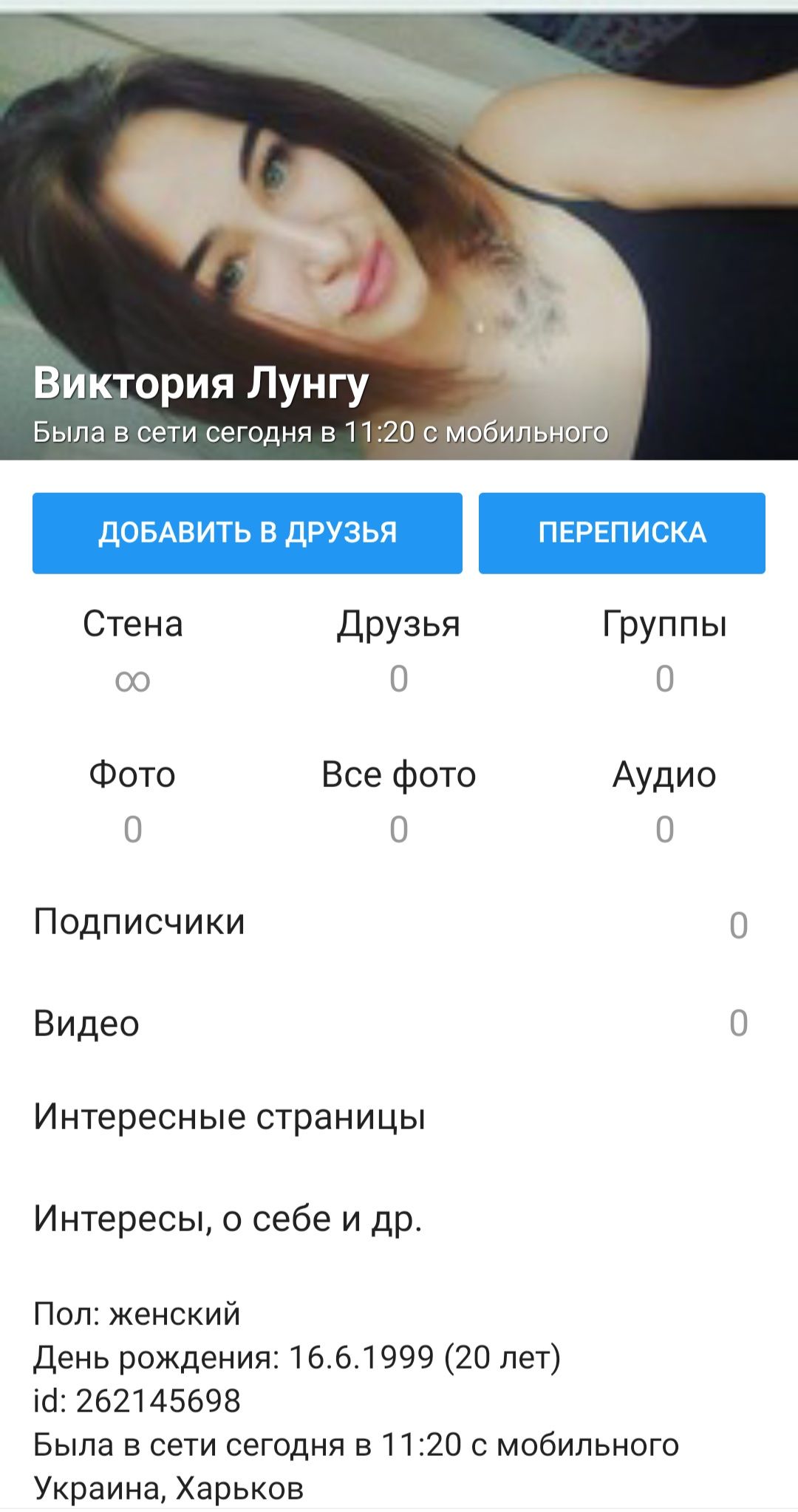The image size is (798, 1512).
Task: Open the Группы section
Action: pyautogui.click(x=664, y=649)
